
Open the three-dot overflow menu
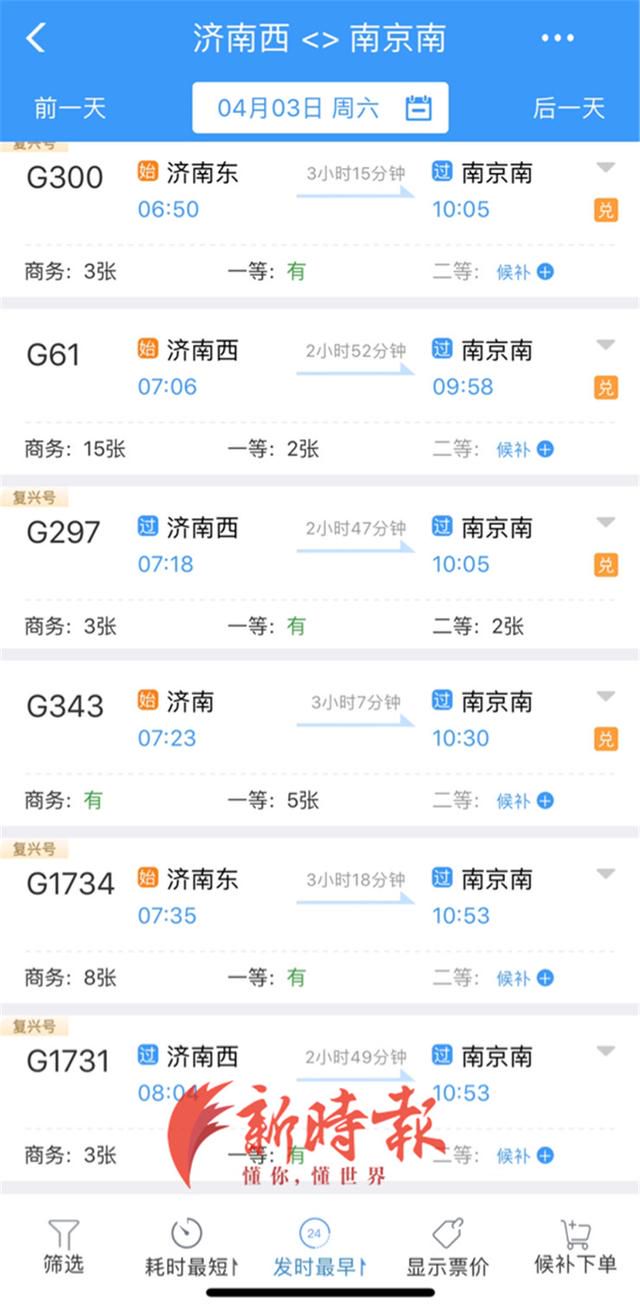tap(558, 39)
